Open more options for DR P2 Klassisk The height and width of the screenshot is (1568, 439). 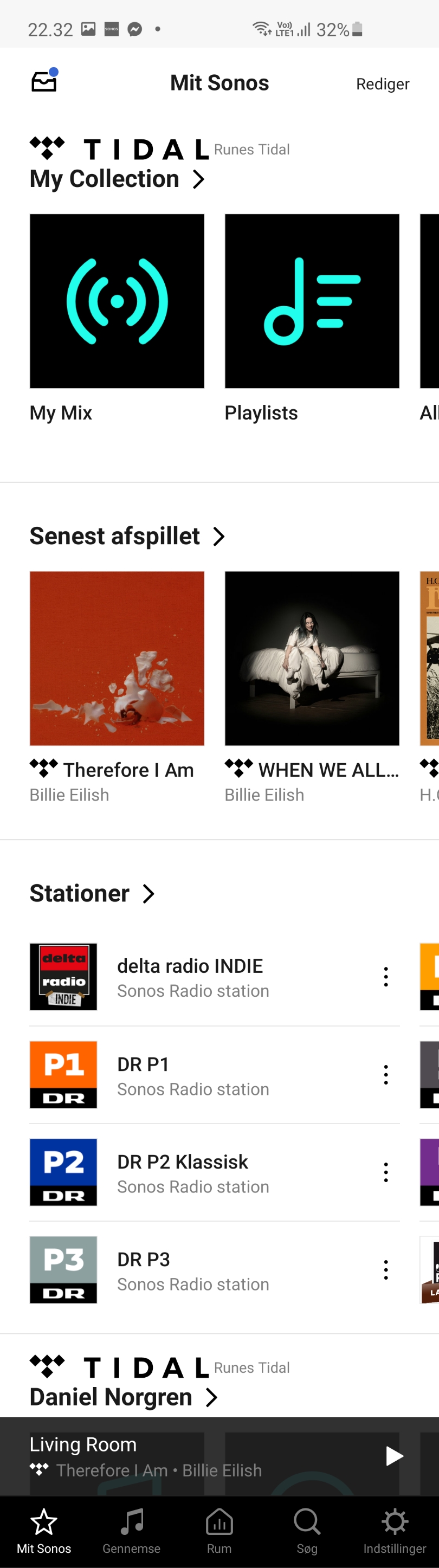[x=385, y=1172]
